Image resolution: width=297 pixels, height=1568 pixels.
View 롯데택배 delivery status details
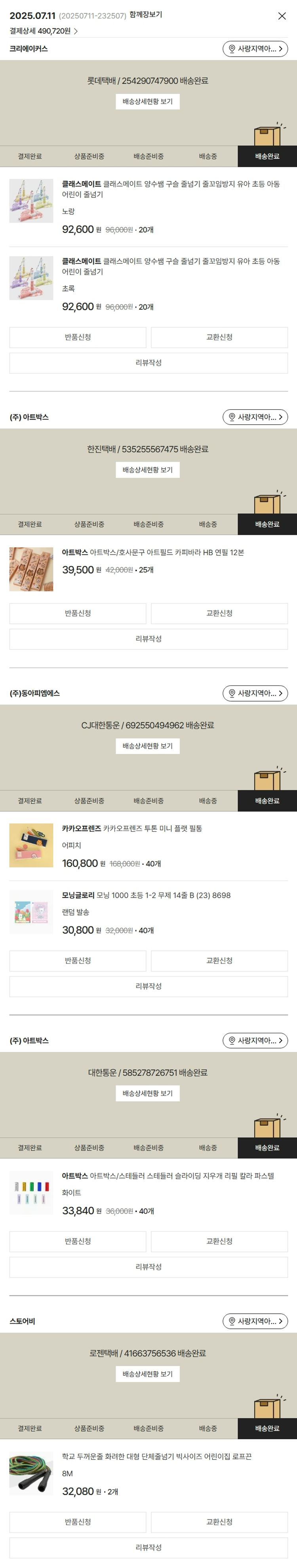pyautogui.click(x=147, y=102)
